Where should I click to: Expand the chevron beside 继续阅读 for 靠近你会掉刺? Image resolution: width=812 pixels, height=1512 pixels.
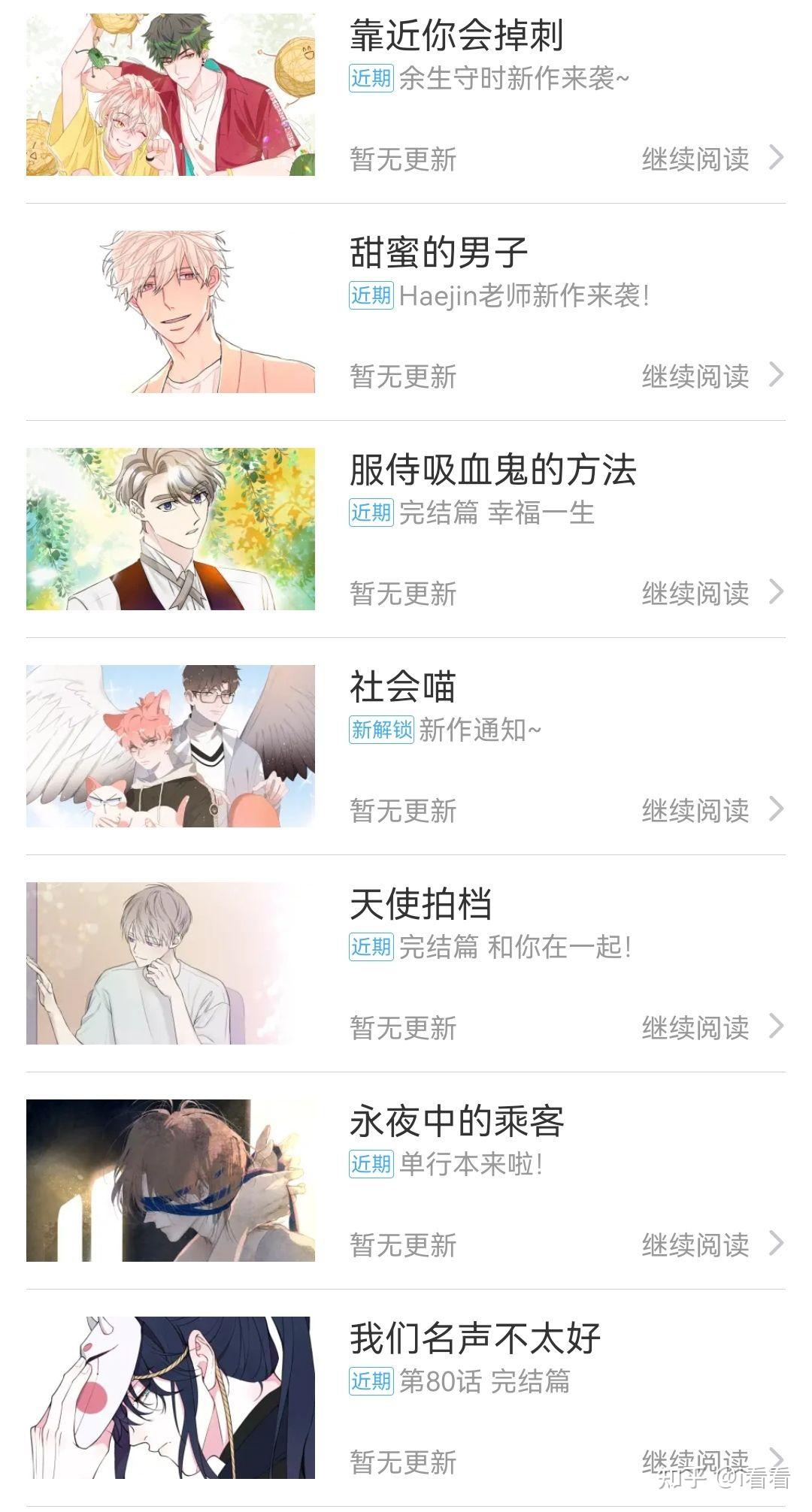coord(777,159)
